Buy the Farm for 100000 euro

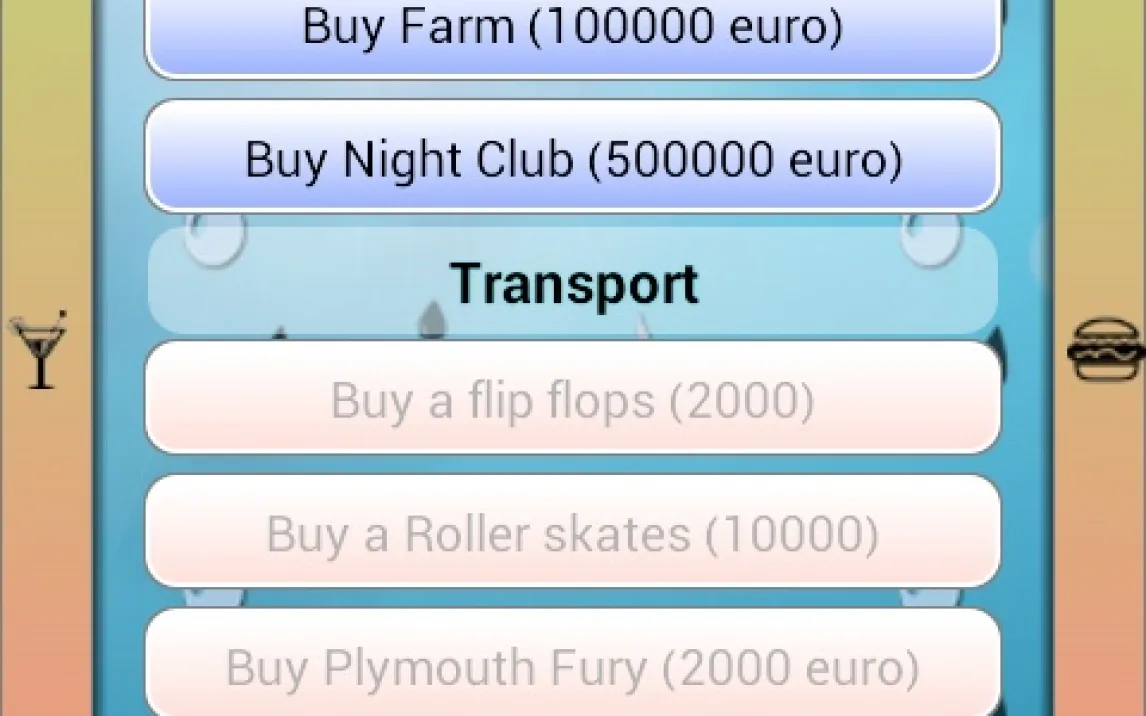(572, 30)
